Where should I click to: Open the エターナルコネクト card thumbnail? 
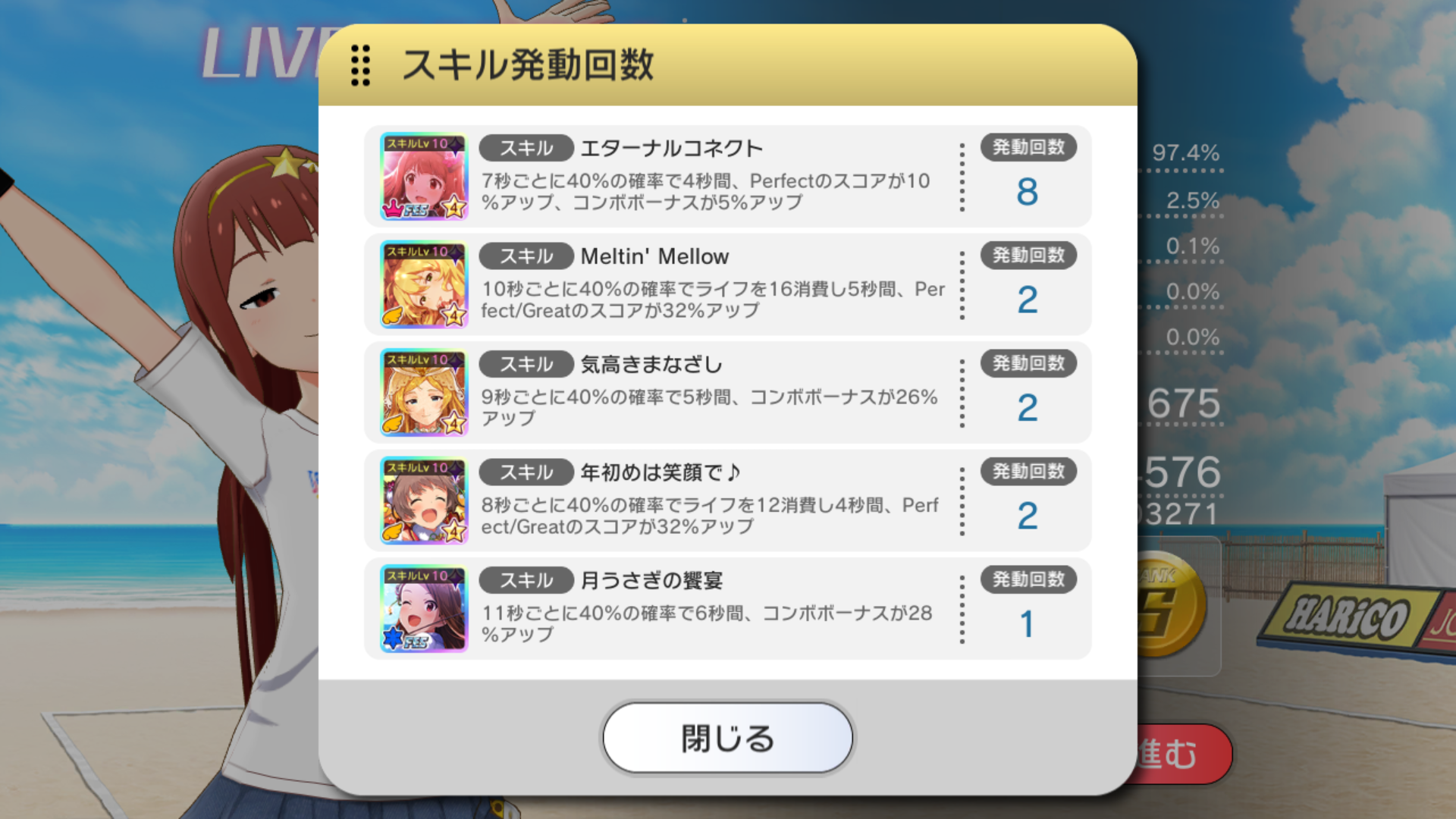424,177
